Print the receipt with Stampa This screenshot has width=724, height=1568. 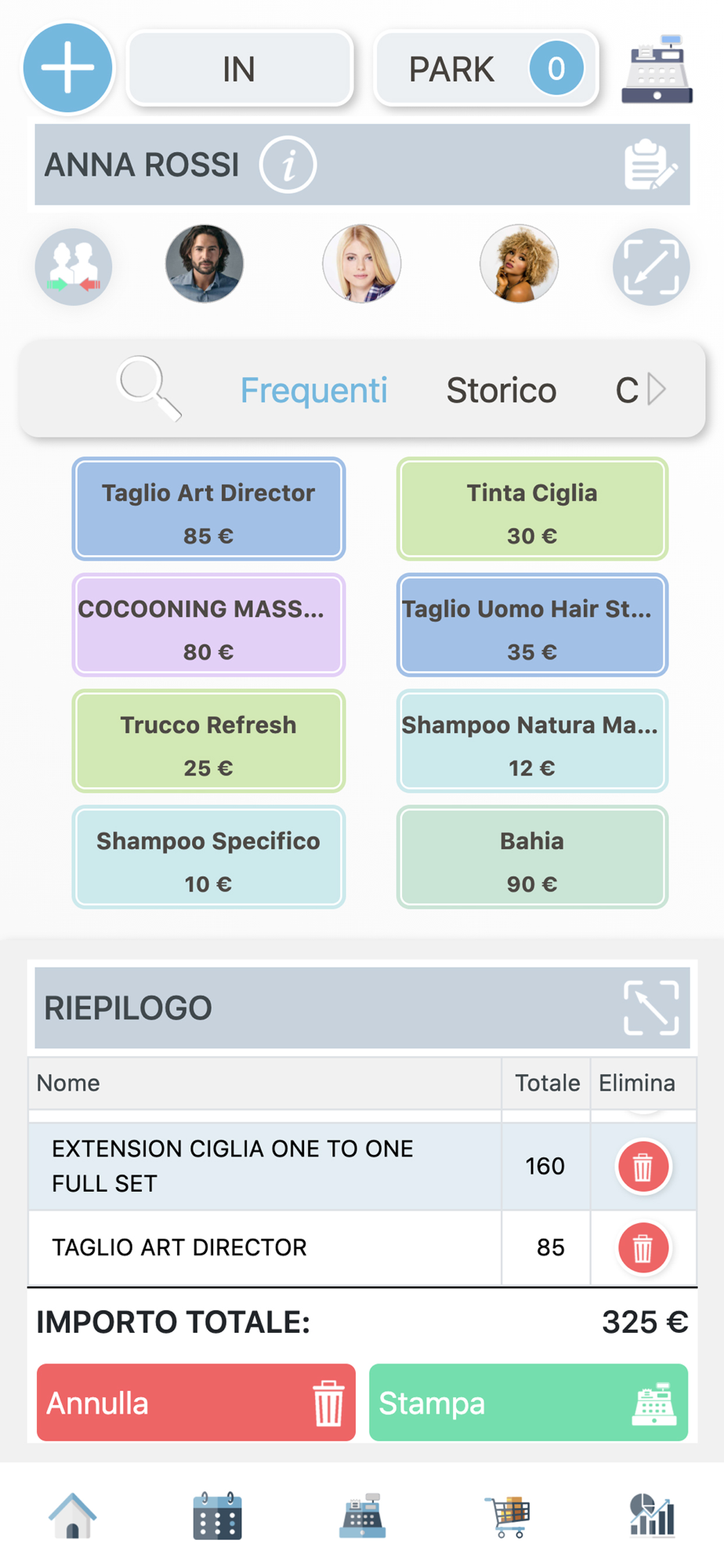[x=528, y=1403]
